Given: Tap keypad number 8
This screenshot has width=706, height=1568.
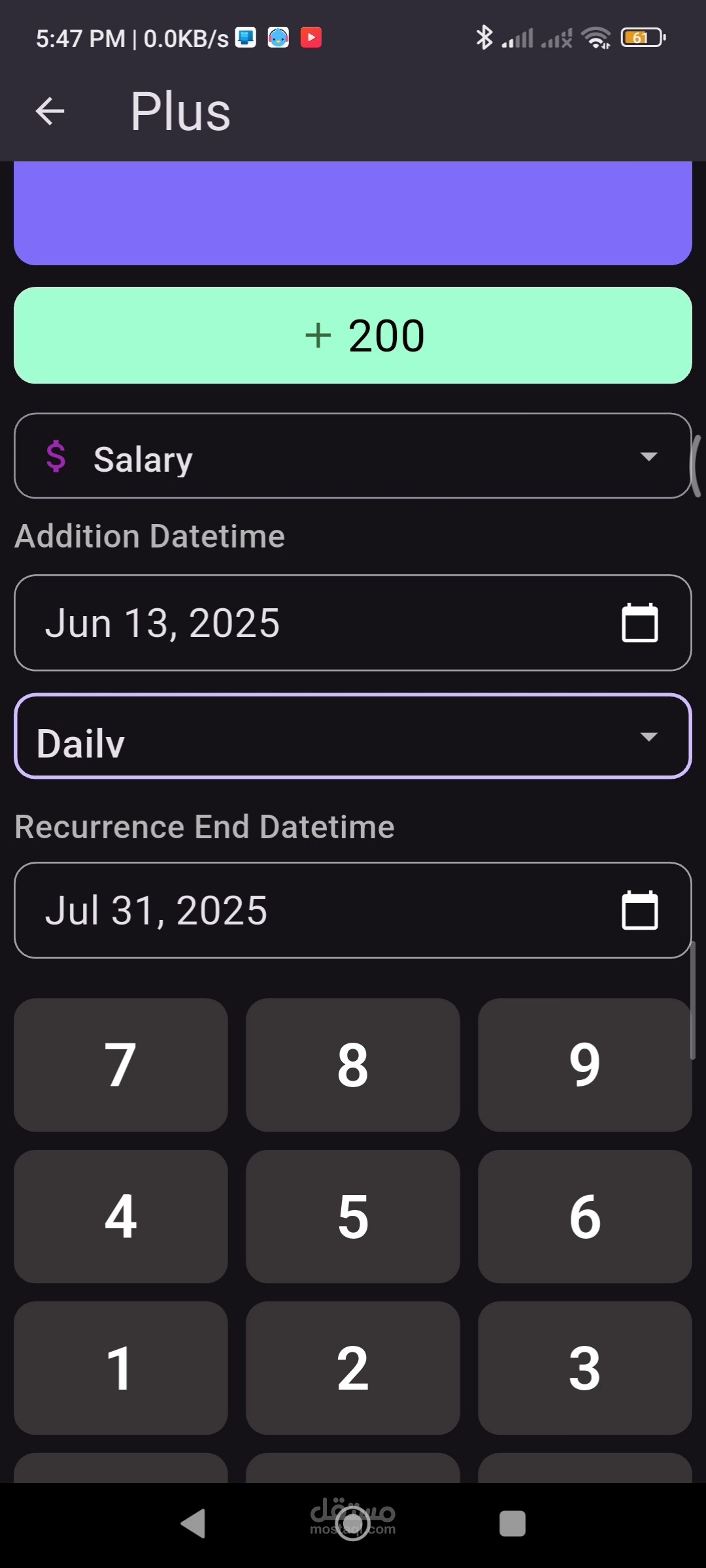Looking at the screenshot, I should pyautogui.click(x=353, y=1065).
